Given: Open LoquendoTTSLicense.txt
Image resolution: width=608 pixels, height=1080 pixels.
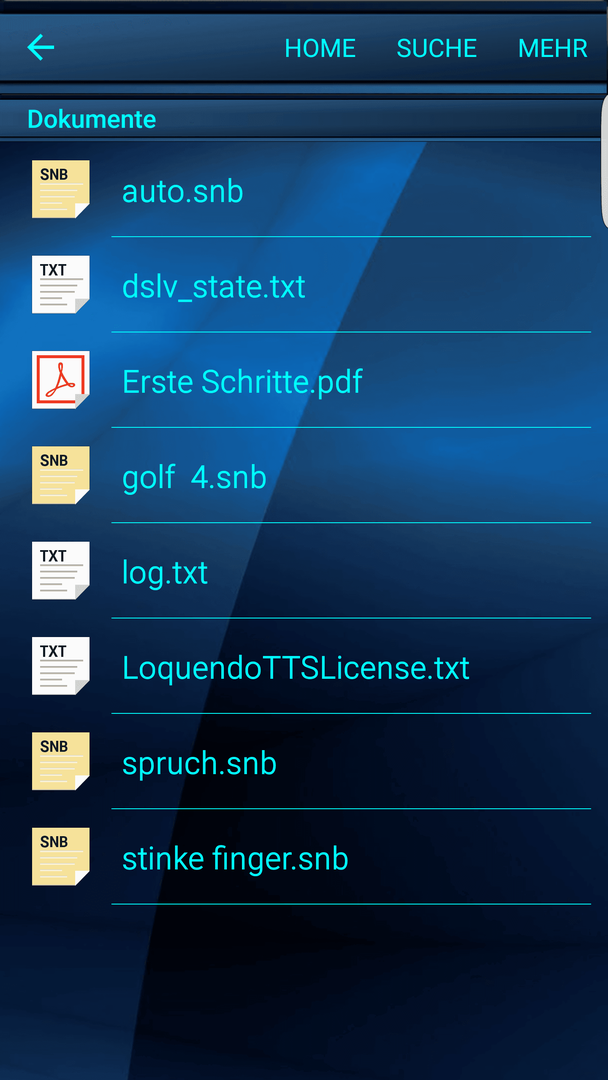Looking at the screenshot, I should (304, 666).
